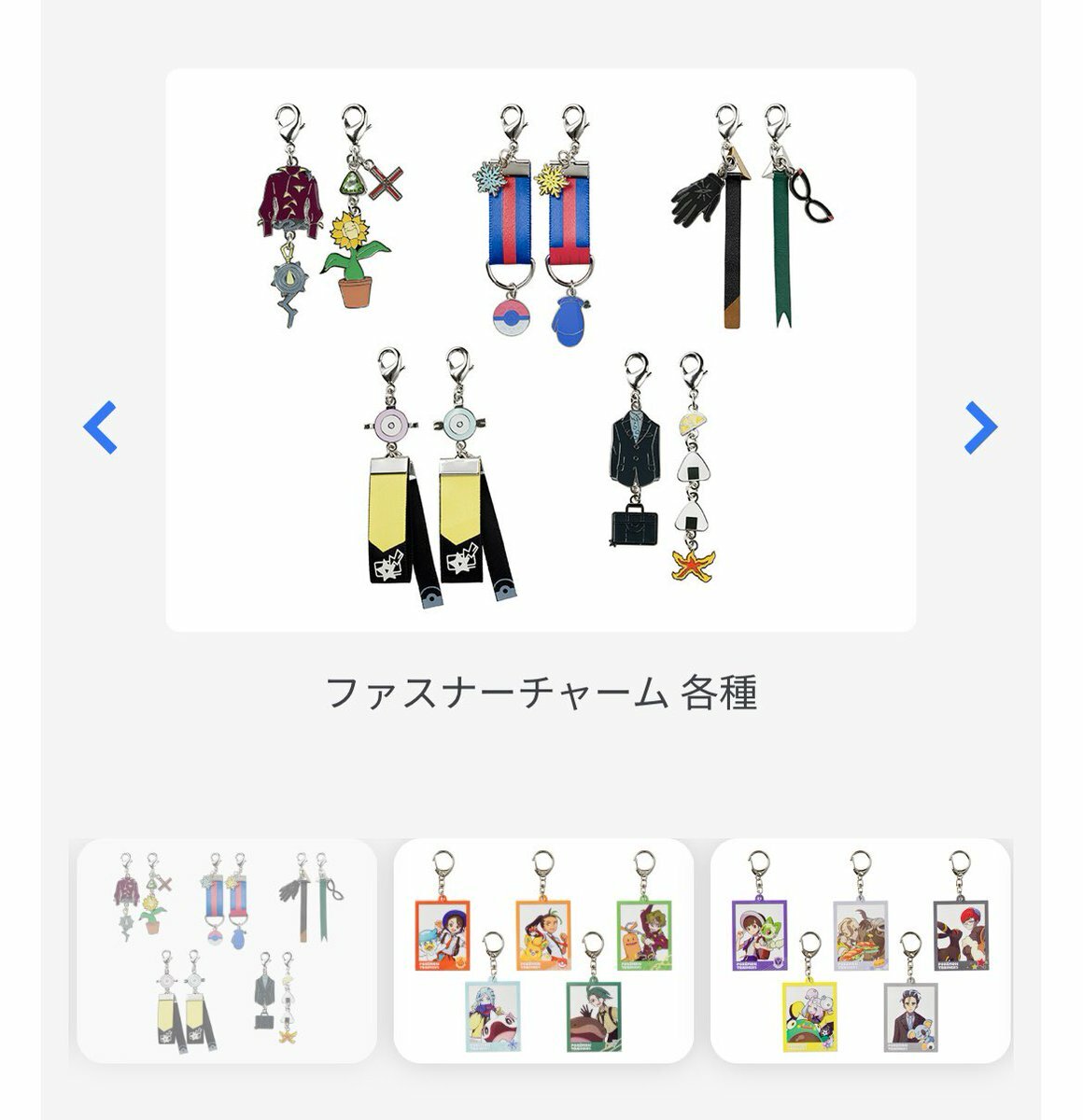Advance to the next carousel image

980,427
